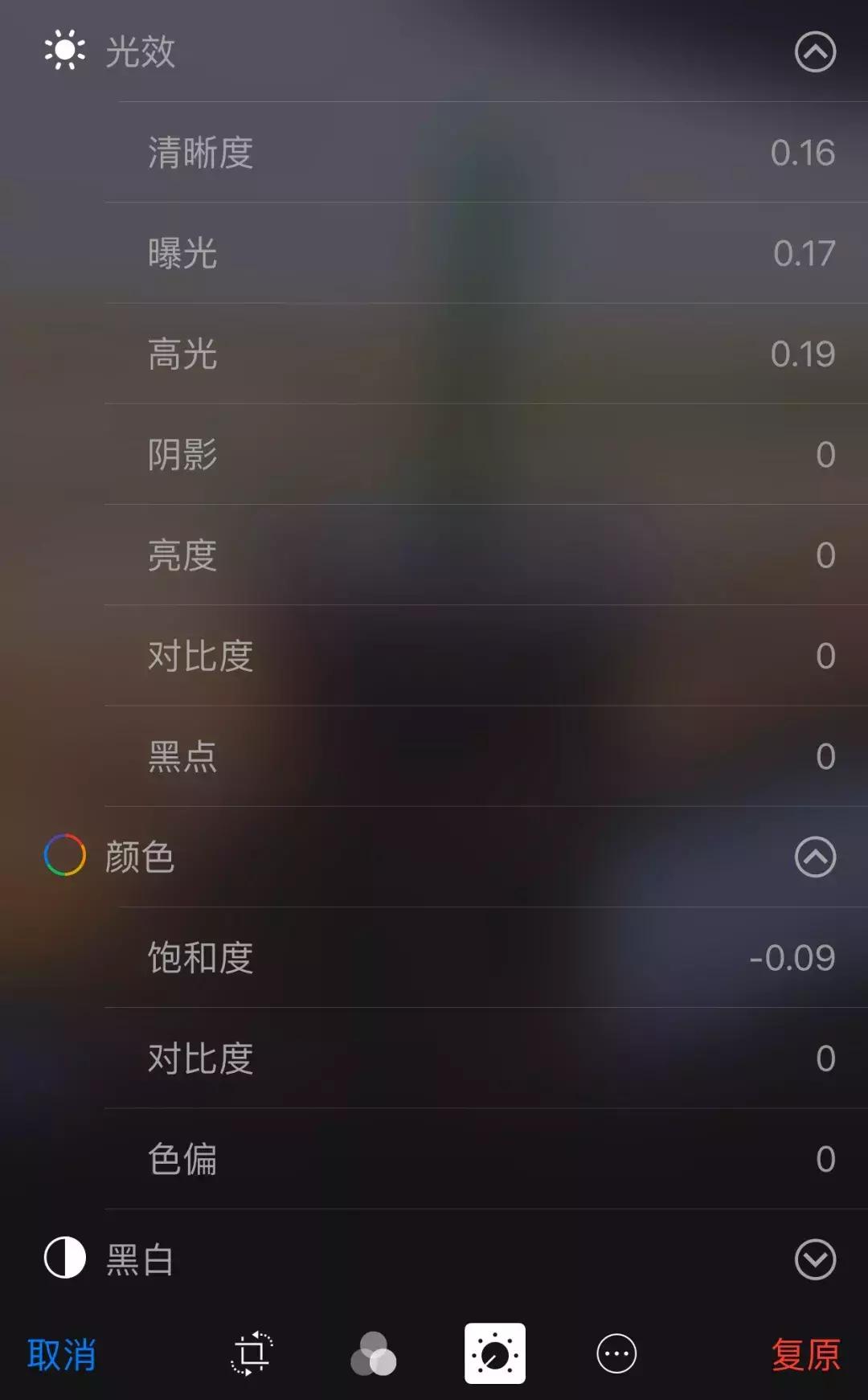This screenshot has height=1400, width=868.
Task: Select the 曝光 exposure adjustment
Action: point(434,254)
